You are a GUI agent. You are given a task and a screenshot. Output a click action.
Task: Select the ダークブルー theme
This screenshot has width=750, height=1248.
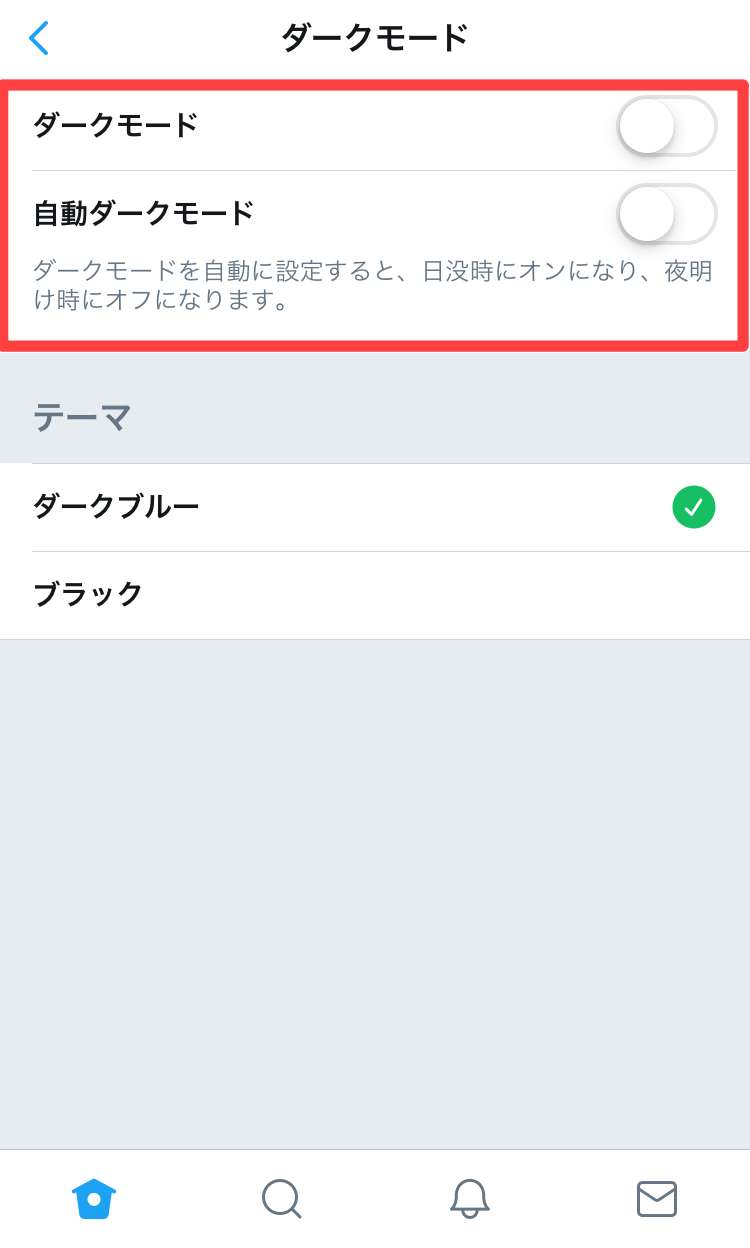pyautogui.click(x=375, y=507)
